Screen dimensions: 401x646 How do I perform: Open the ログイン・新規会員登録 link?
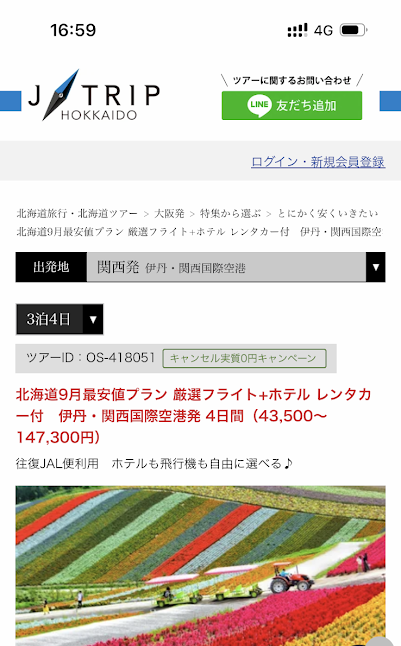(x=318, y=162)
